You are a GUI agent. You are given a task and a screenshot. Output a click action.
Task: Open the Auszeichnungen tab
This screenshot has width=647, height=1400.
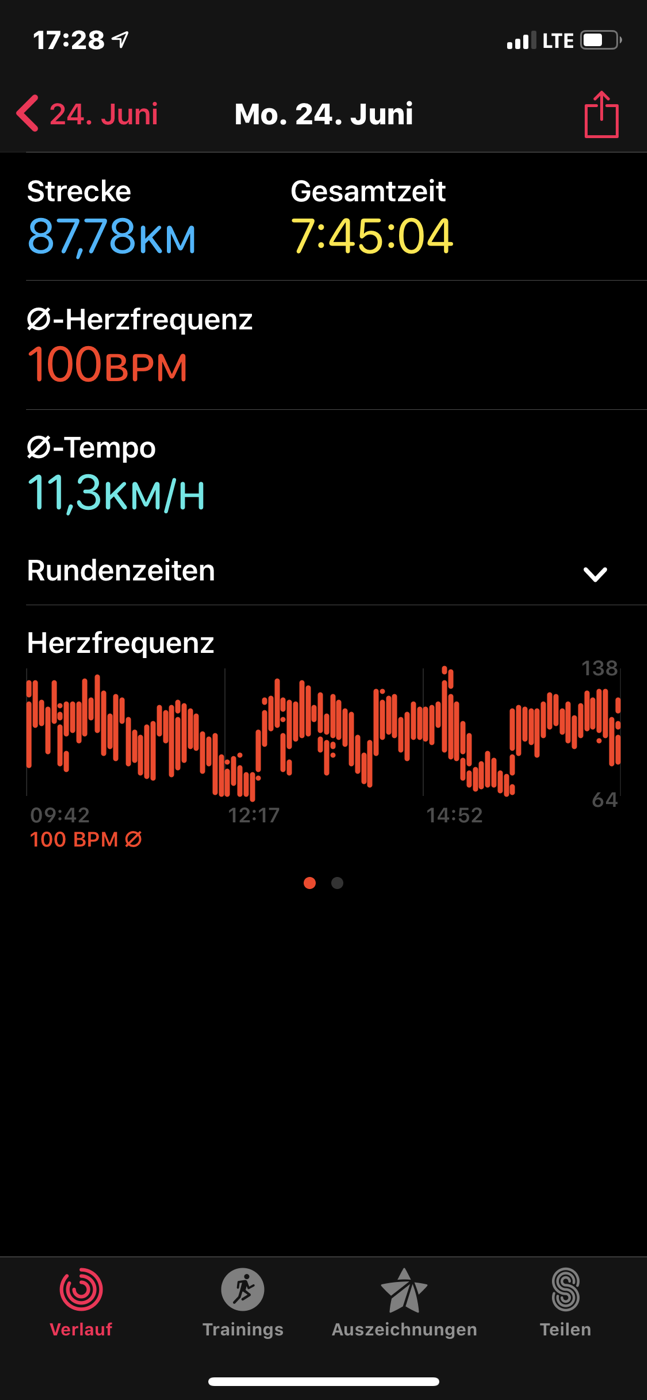pos(404,1303)
